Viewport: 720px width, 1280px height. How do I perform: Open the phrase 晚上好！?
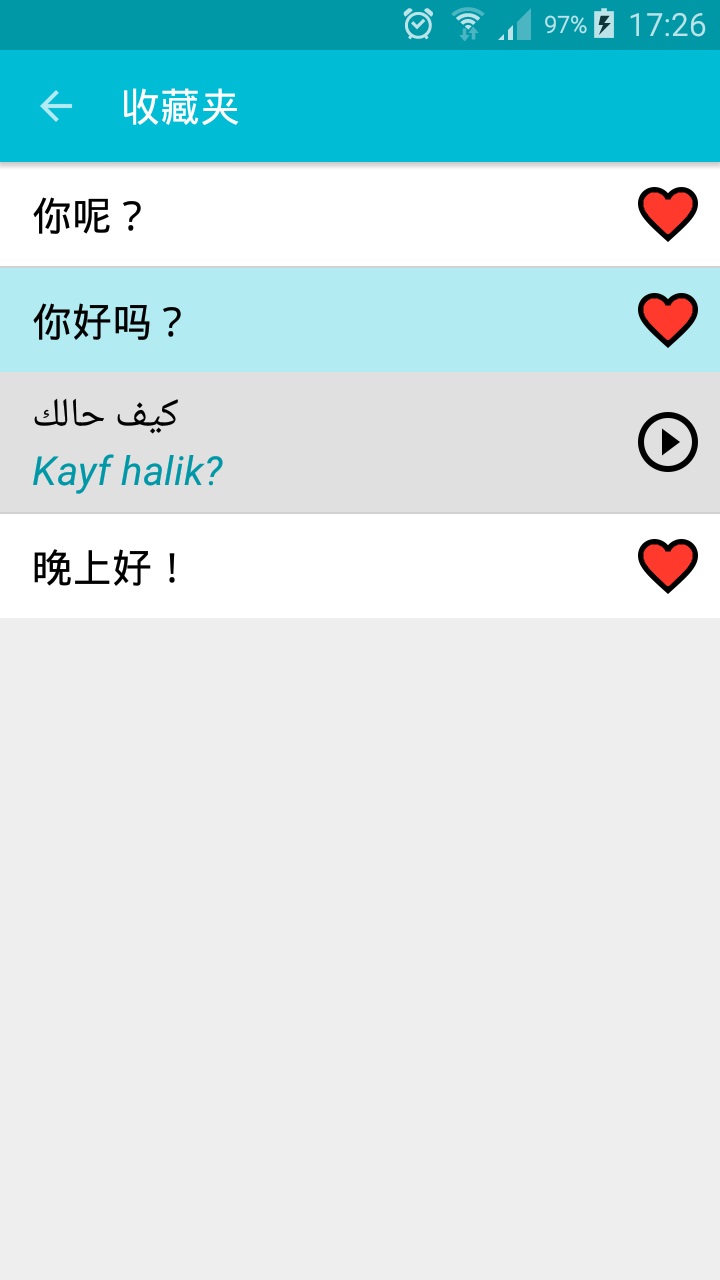click(x=300, y=565)
